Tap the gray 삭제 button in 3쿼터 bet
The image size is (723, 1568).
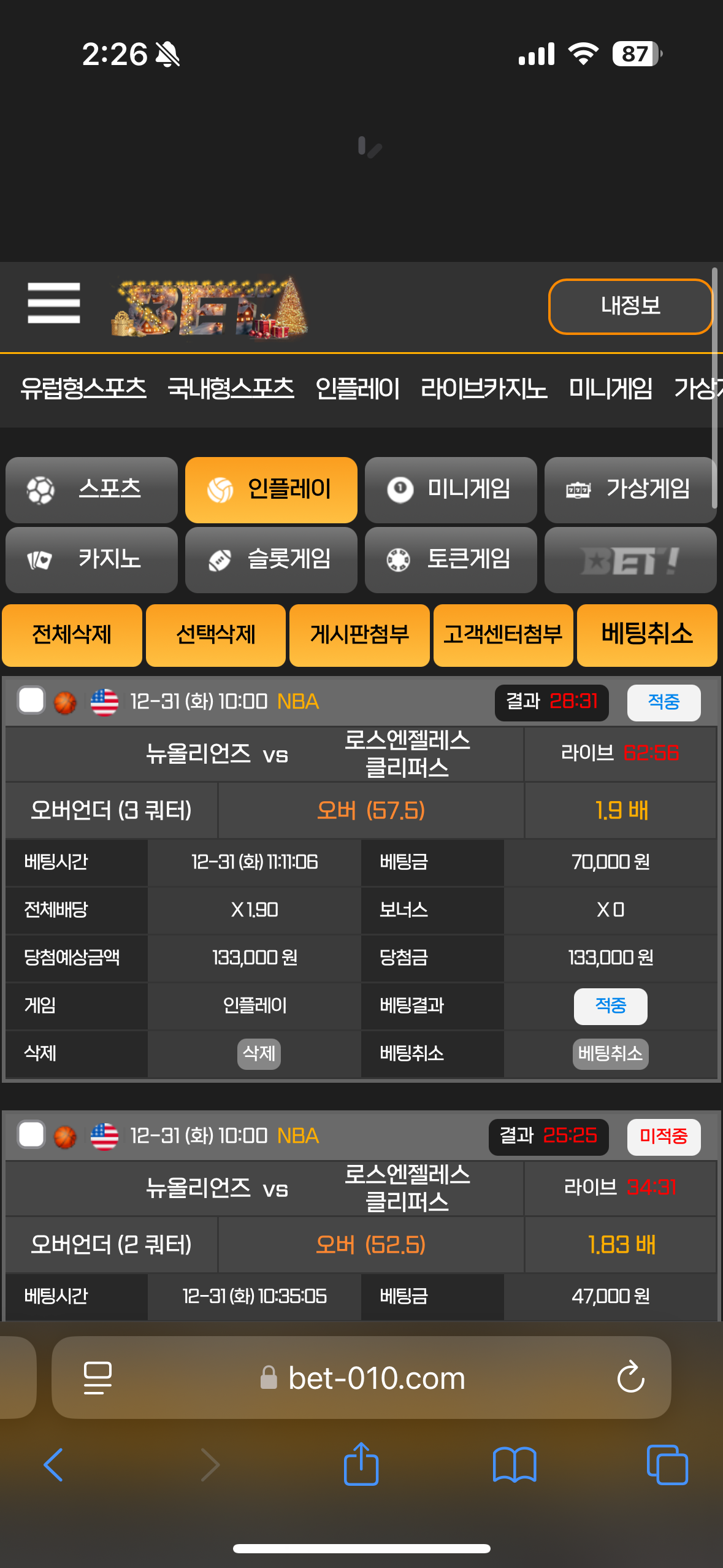[x=259, y=1054]
